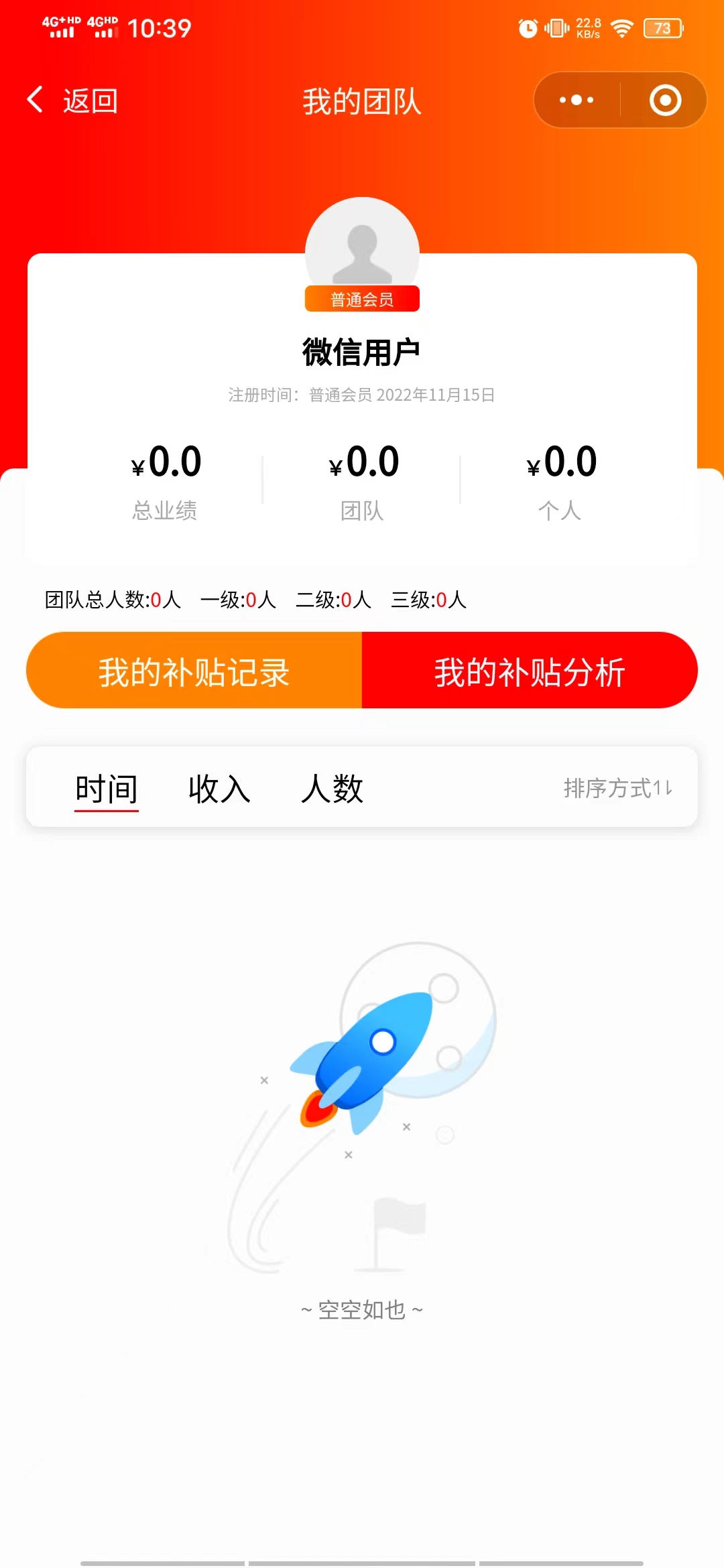Open 我的补贴记录 subsidy records
Image resolution: width=724 pixels, height=1568 pixels.
tap(194, 671)
